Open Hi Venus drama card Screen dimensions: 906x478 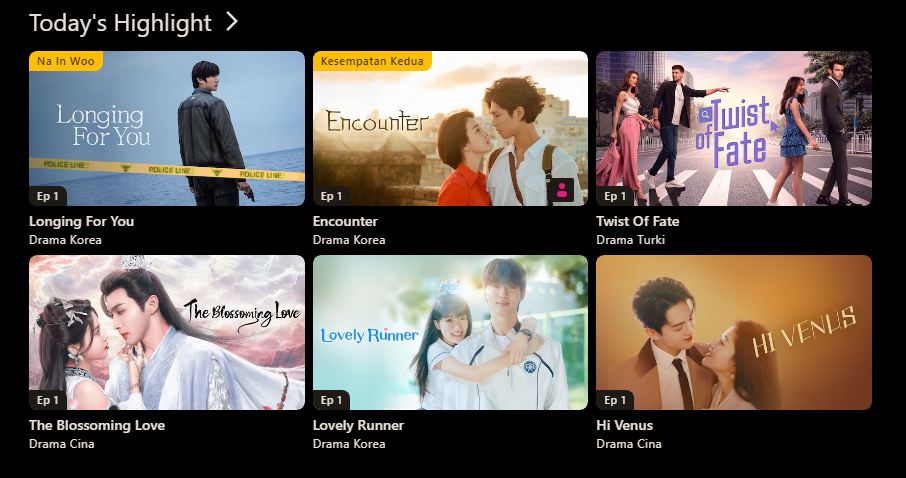(x=733, y=332)
